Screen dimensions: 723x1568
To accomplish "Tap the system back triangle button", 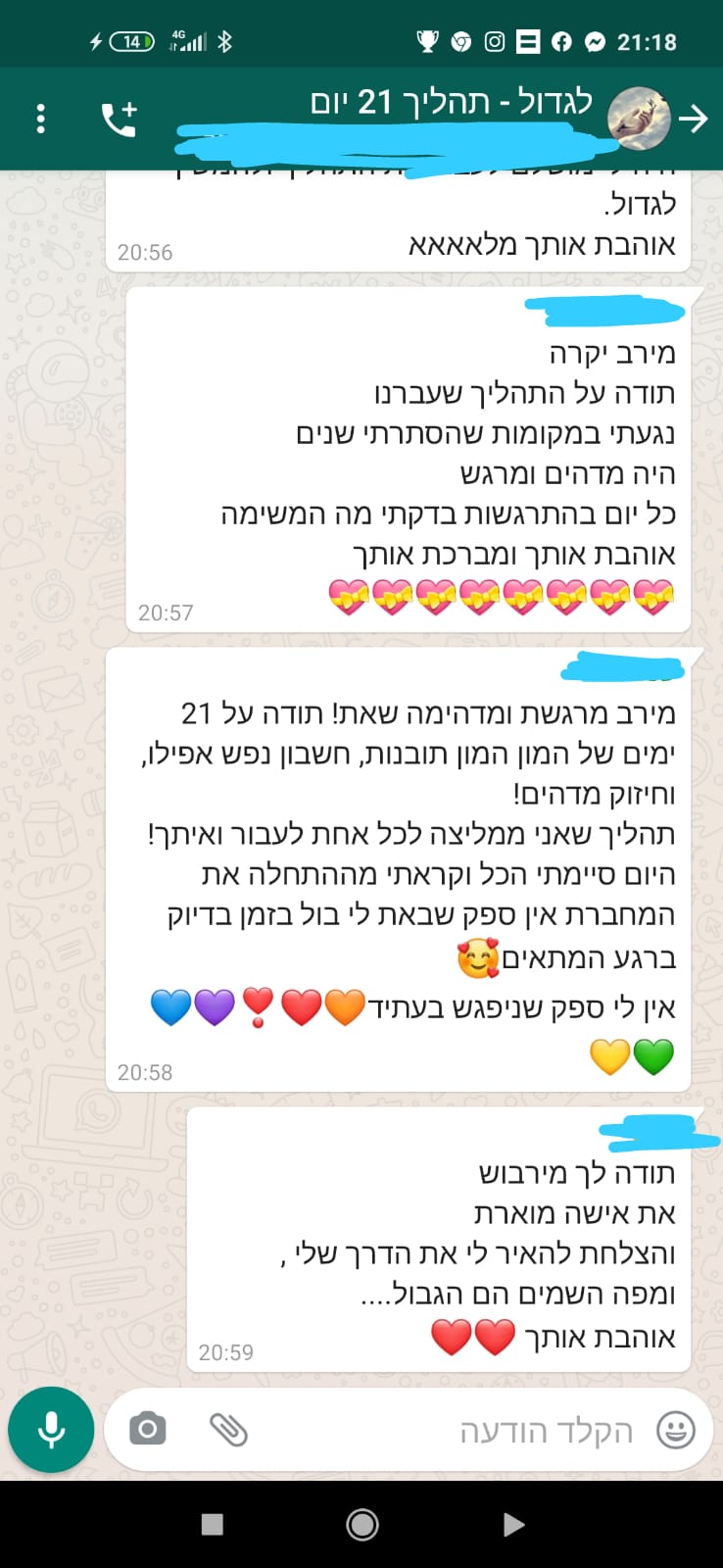I will click(x=512, y=1524).
